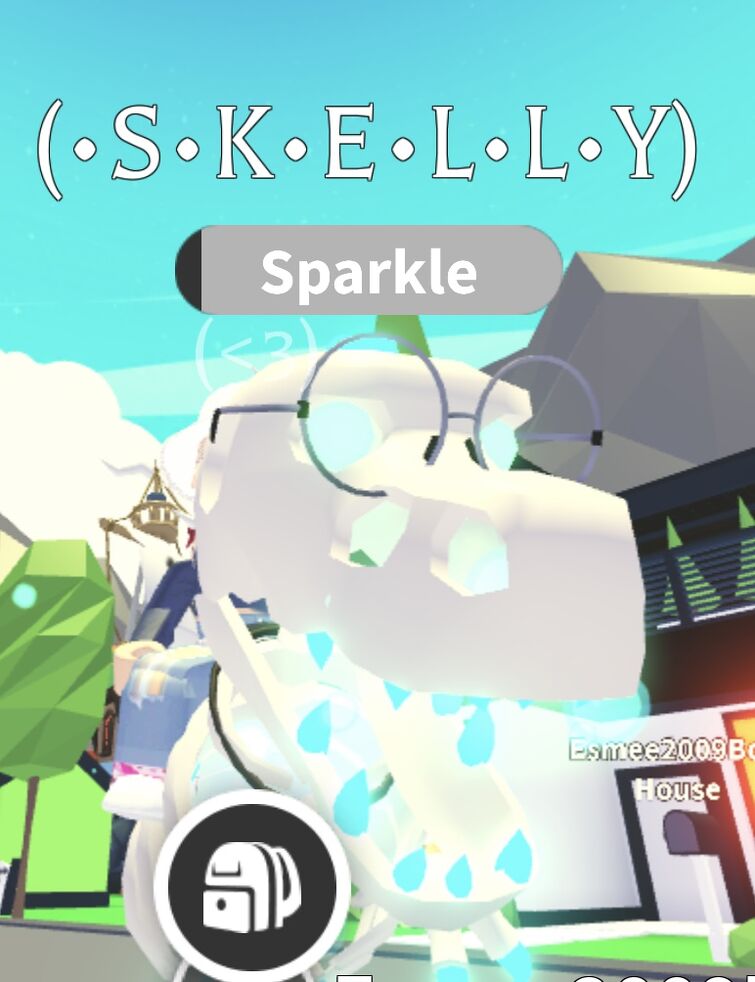This screenshot has width=755, height=982.
Task: Tap the Sparkle pet name tag
Action: pyautogui.click(x=369, y=270)
